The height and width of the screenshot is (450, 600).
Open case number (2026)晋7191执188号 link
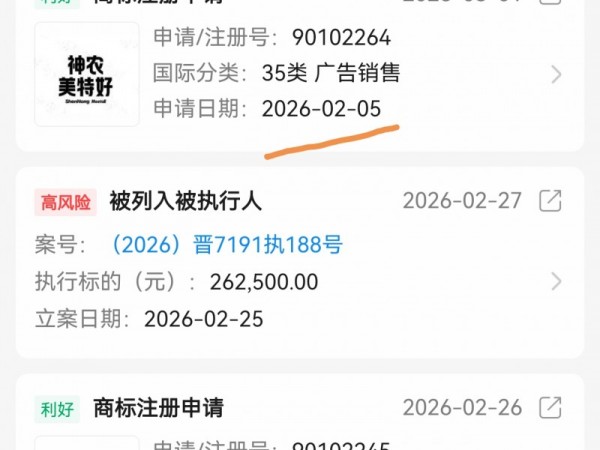click(x=226, y=245)
